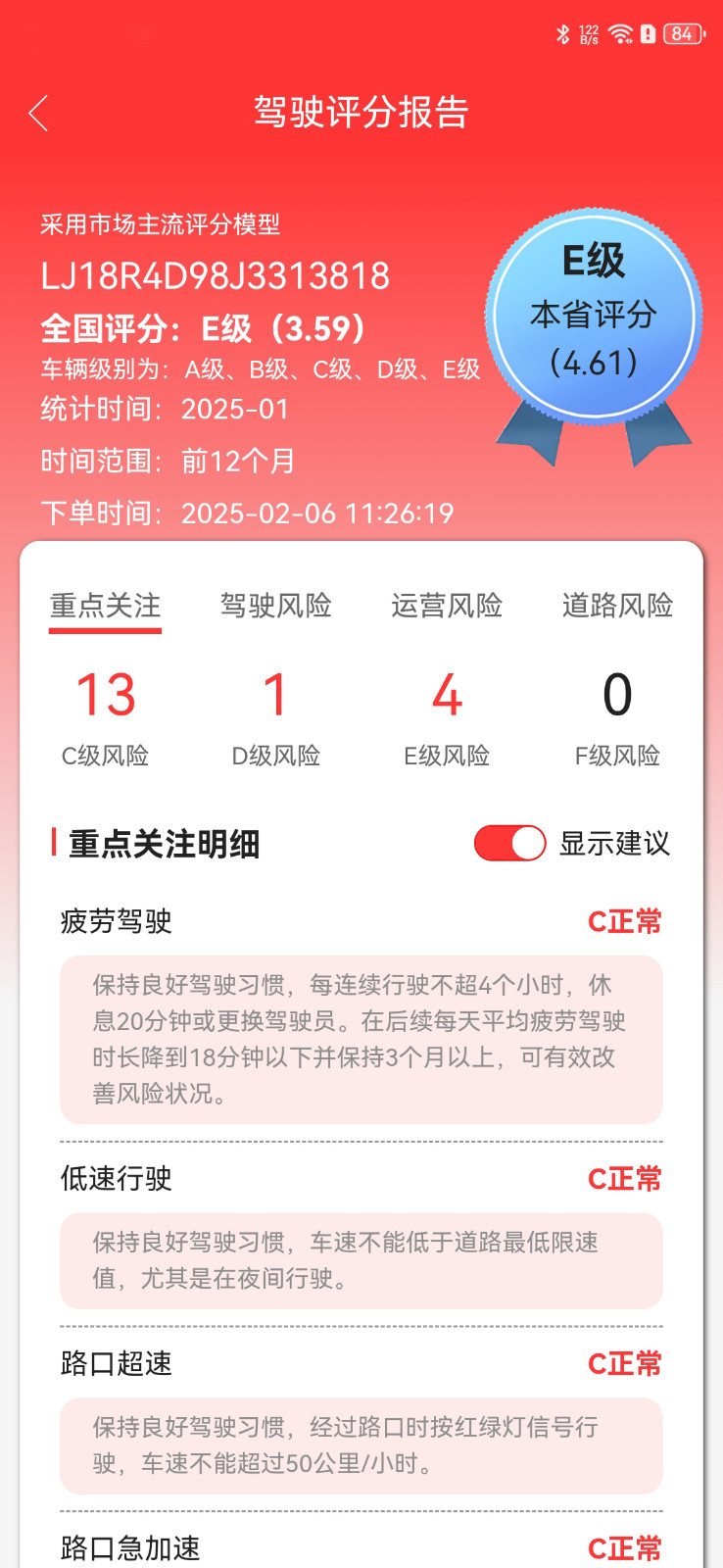Image resolution: width=723 pixels, height=1568 pixels.
Task: Select the 重点关注 tab
Action: point(106,606)
